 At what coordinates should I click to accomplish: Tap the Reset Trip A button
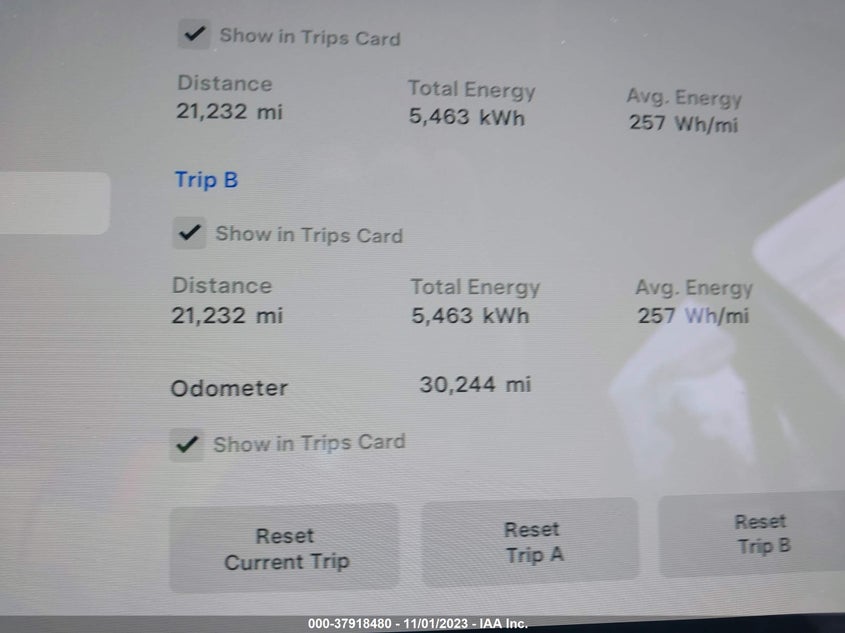click(530, 542)
